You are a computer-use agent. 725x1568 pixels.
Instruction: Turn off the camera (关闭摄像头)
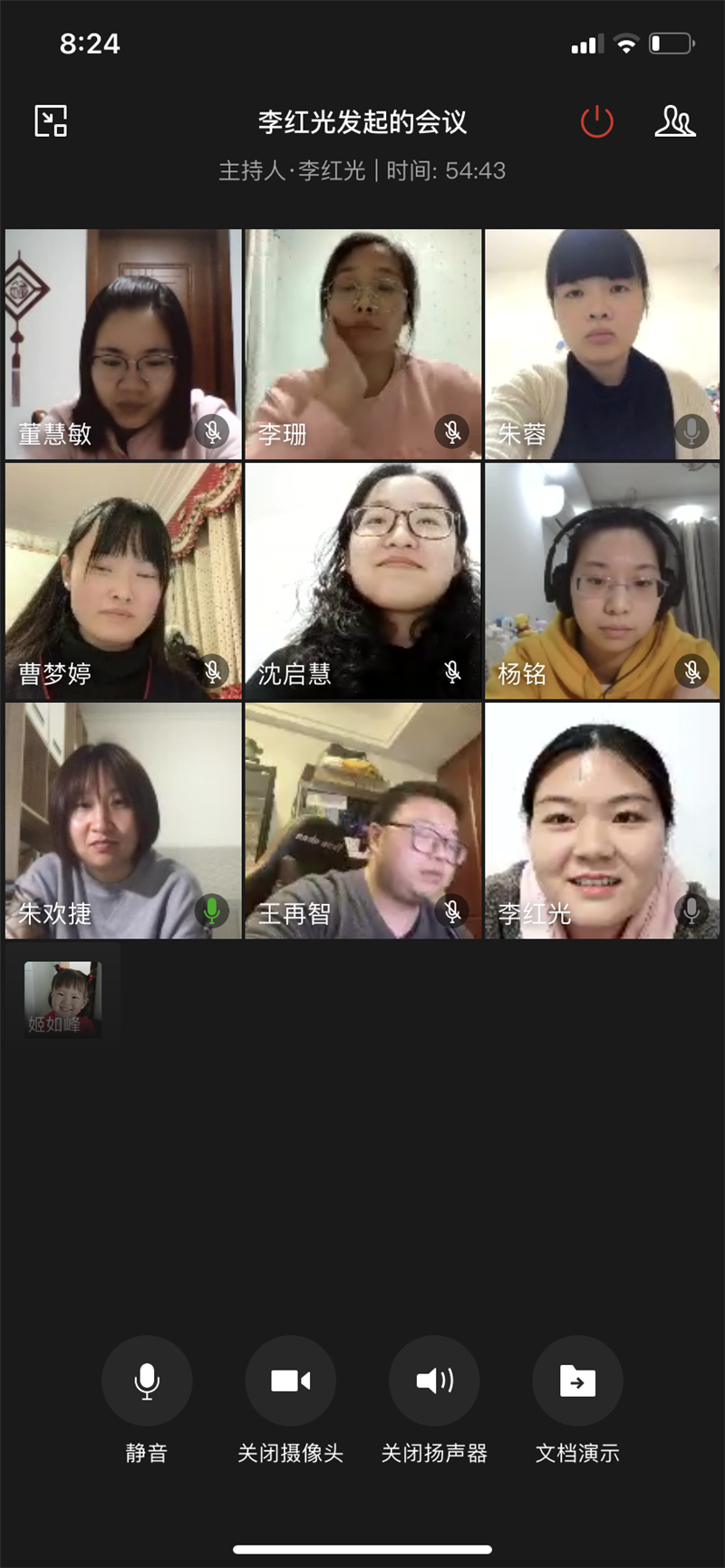[x=290, y=1380]
